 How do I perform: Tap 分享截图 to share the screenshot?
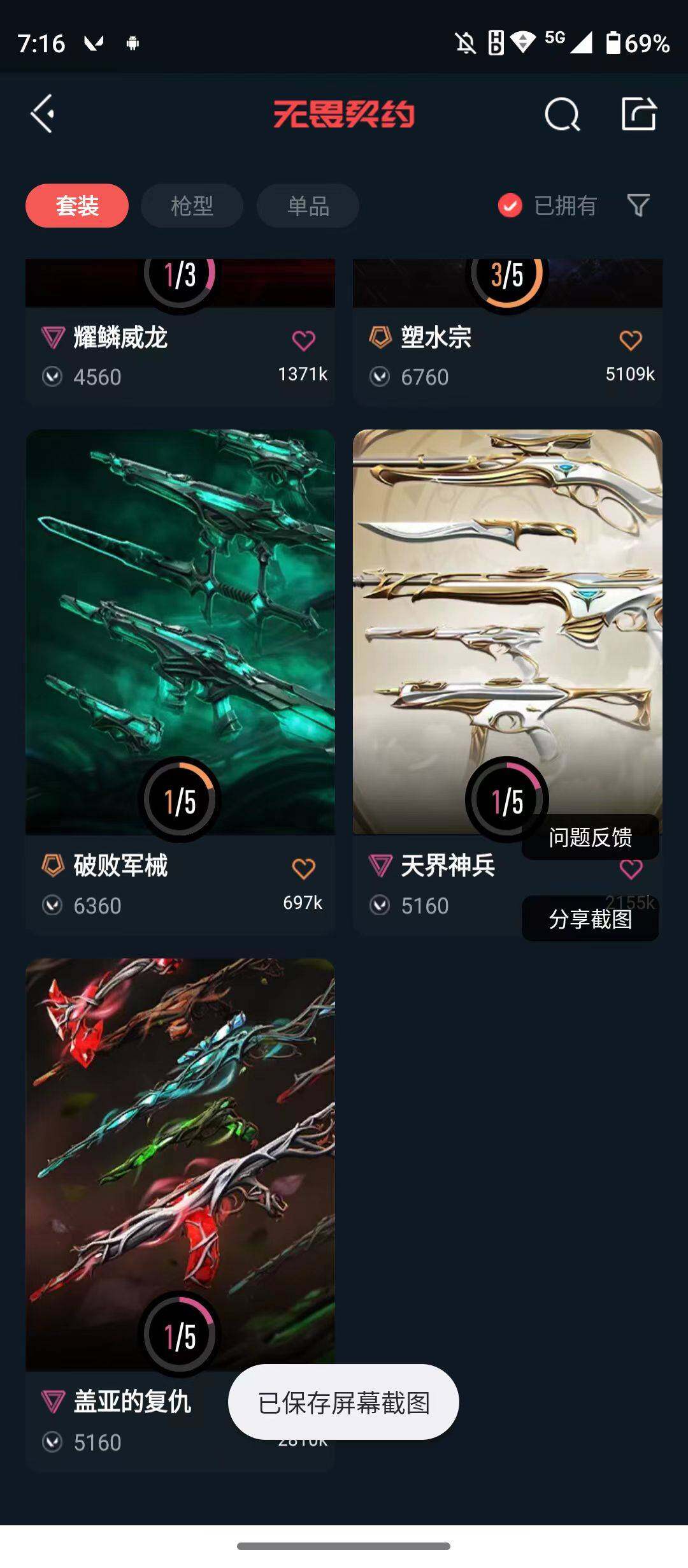click(590, 918)
